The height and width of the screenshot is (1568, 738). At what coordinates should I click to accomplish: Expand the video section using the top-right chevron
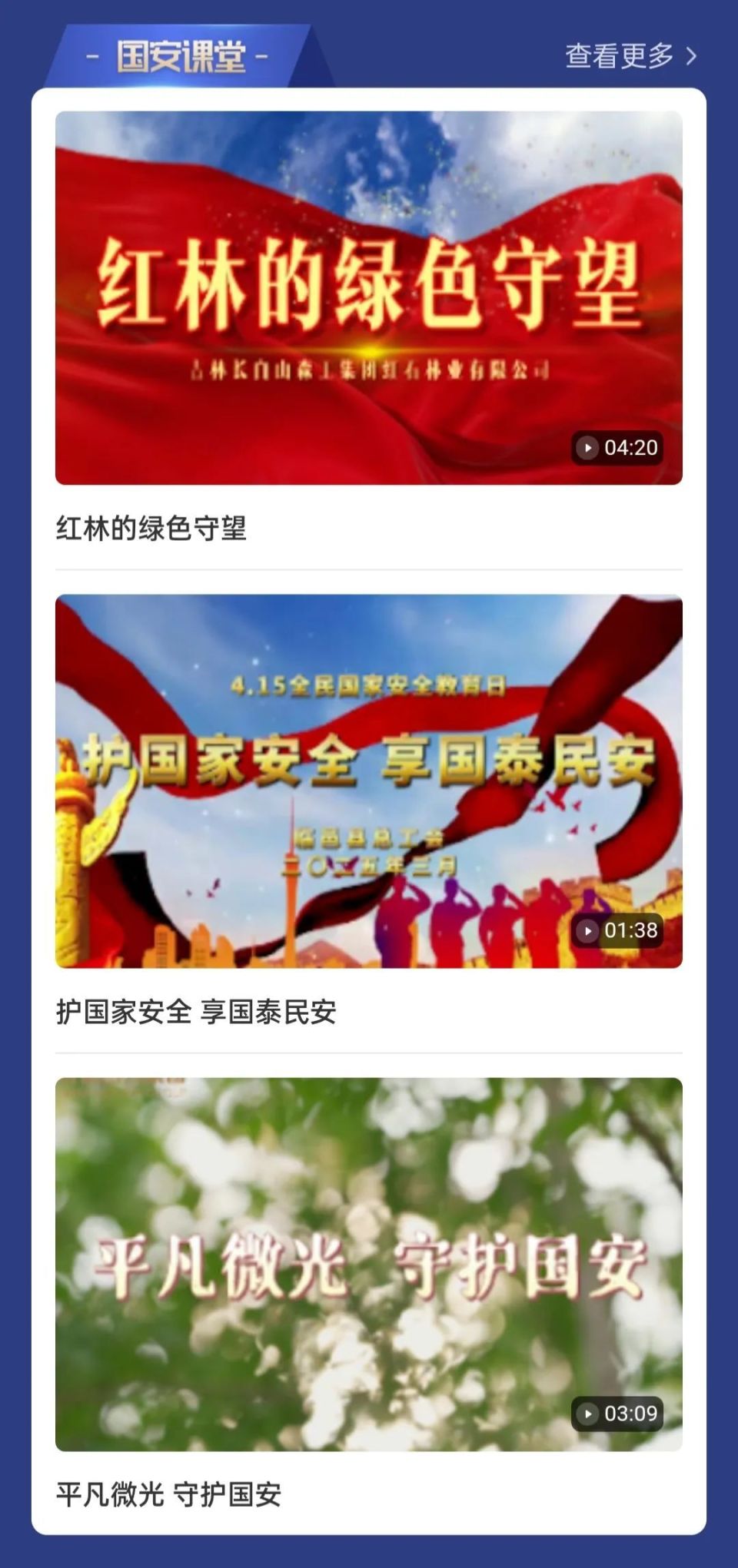point(693,55)
